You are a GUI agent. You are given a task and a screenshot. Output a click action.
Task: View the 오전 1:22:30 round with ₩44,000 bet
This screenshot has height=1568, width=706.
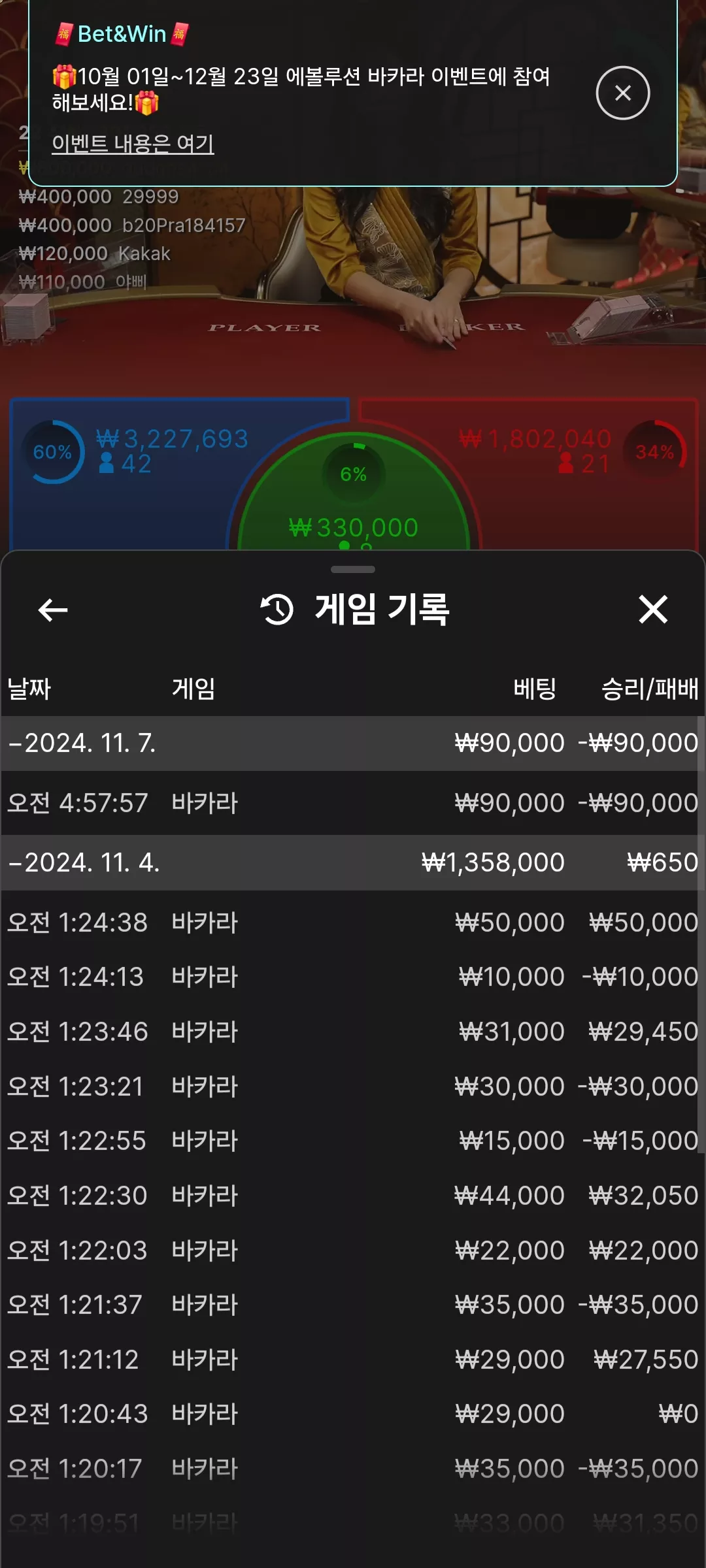tap(353, 1196)
